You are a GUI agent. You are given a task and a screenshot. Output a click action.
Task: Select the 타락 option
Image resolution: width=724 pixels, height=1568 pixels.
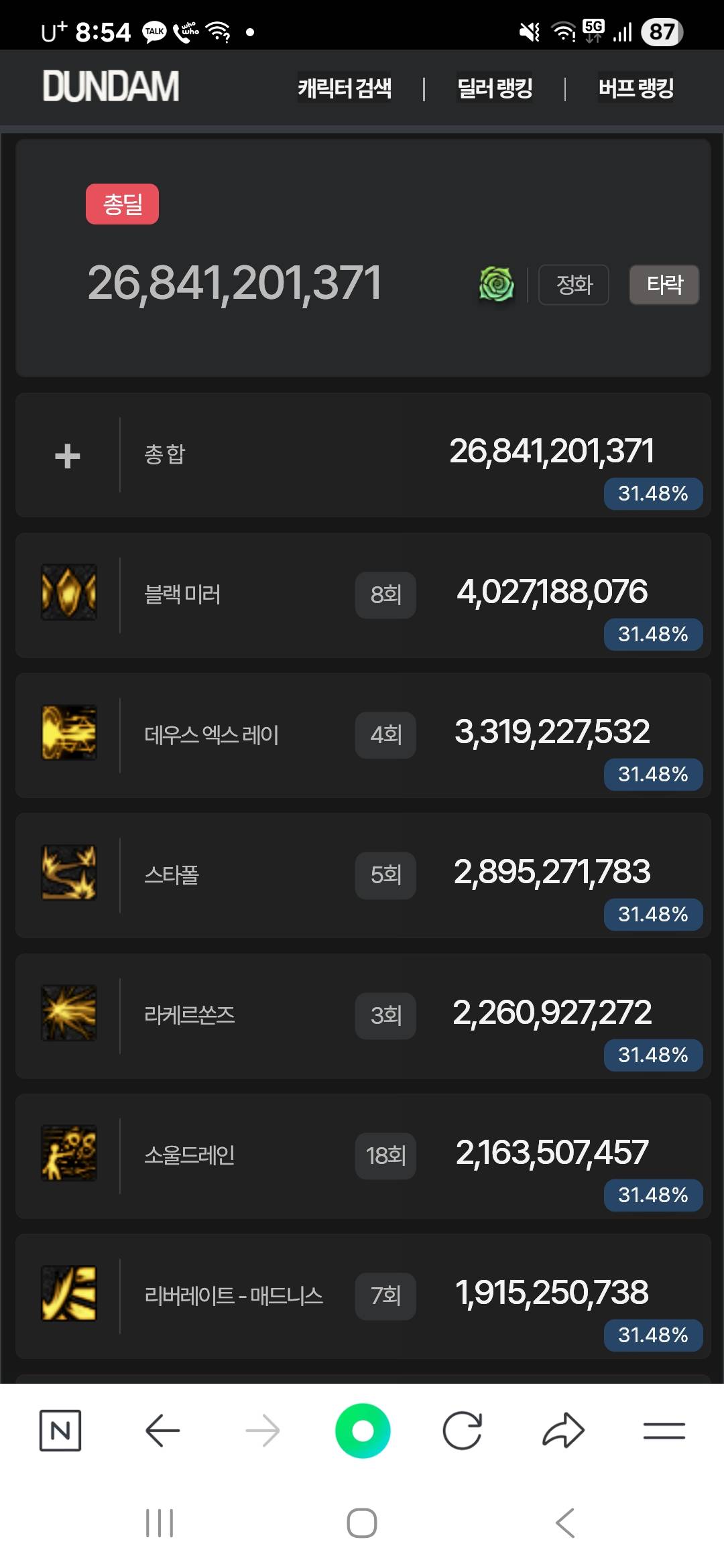coord(664,285)
